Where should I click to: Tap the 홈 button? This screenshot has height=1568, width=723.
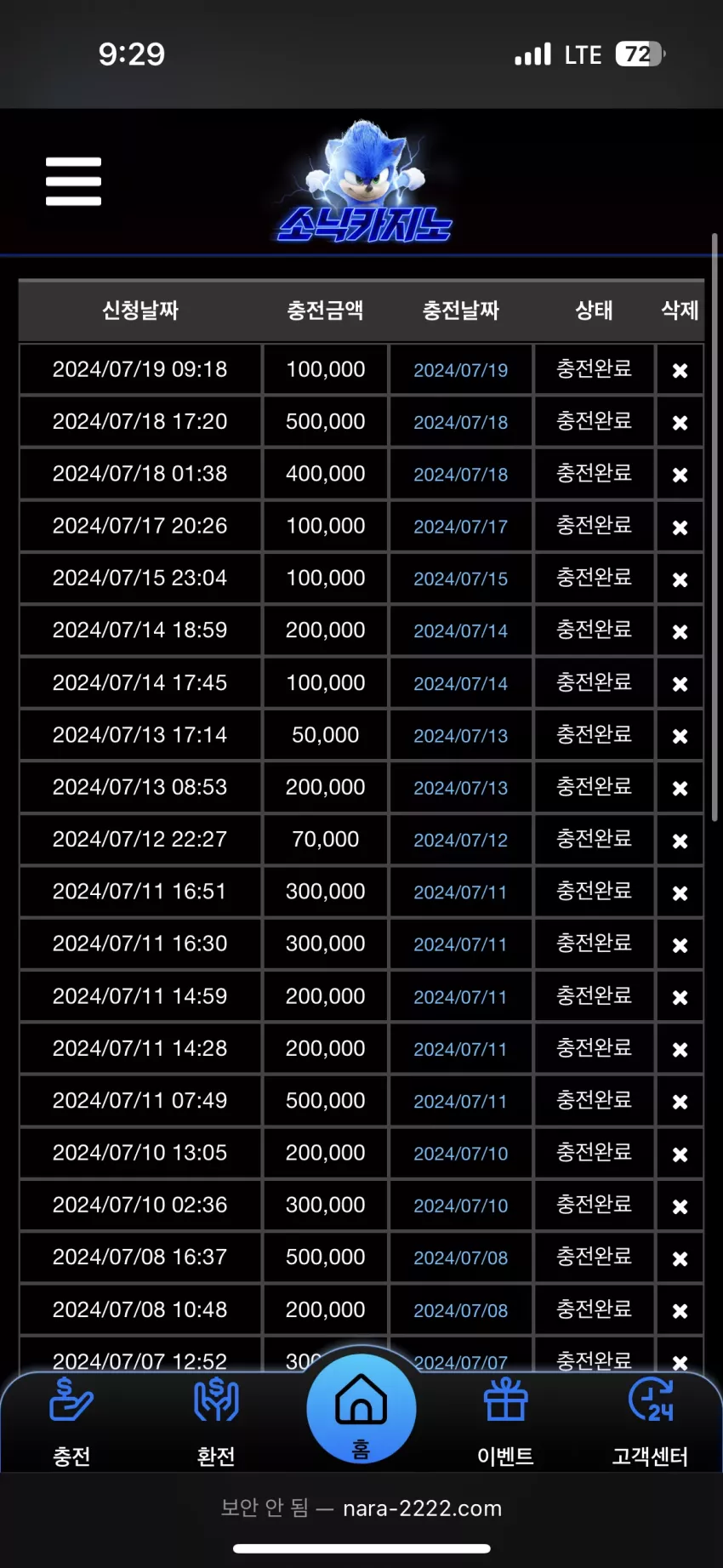[x=361, y=1409]
